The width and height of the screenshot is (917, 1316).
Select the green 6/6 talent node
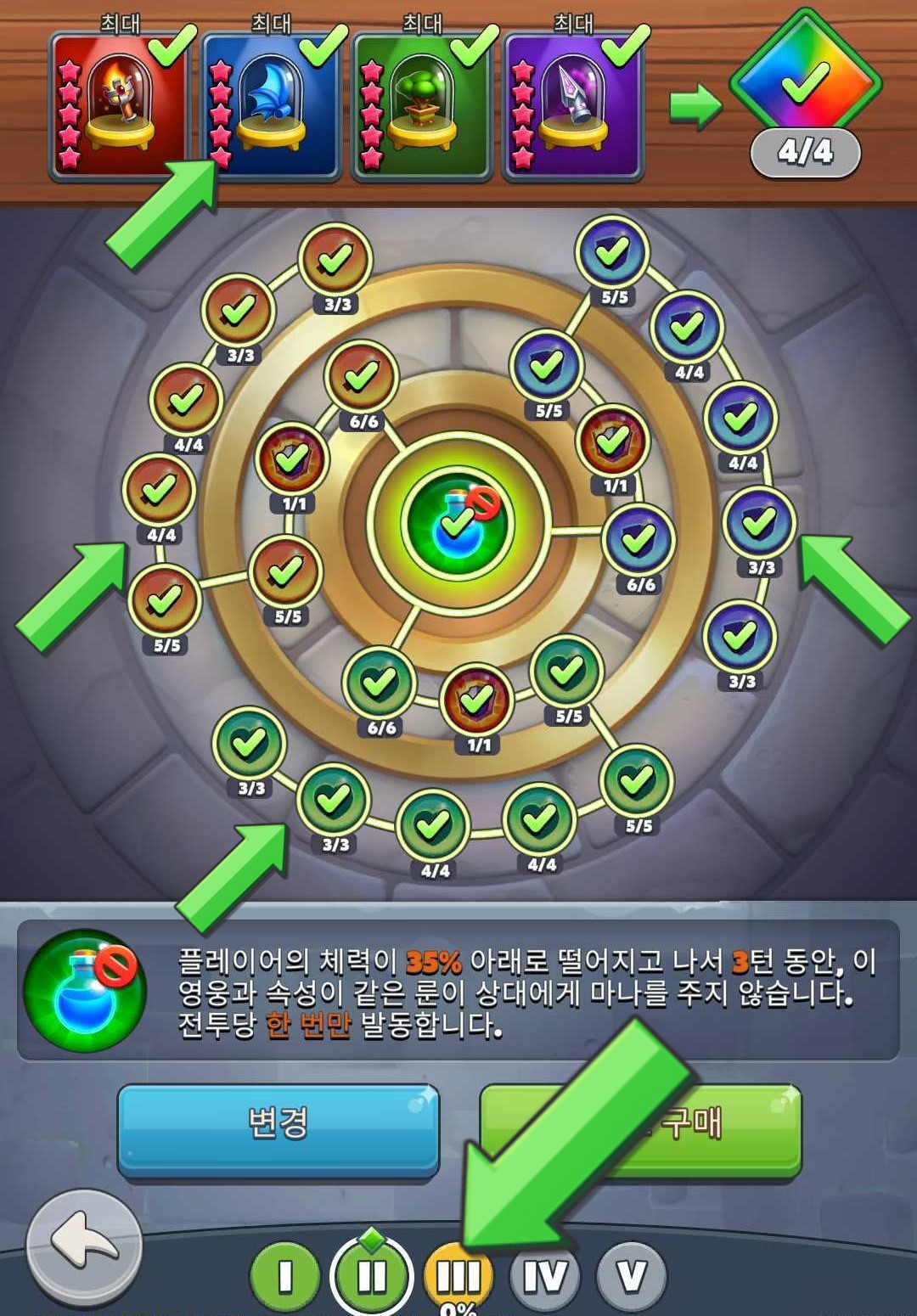pyautogui.click(x=380, y=682)
